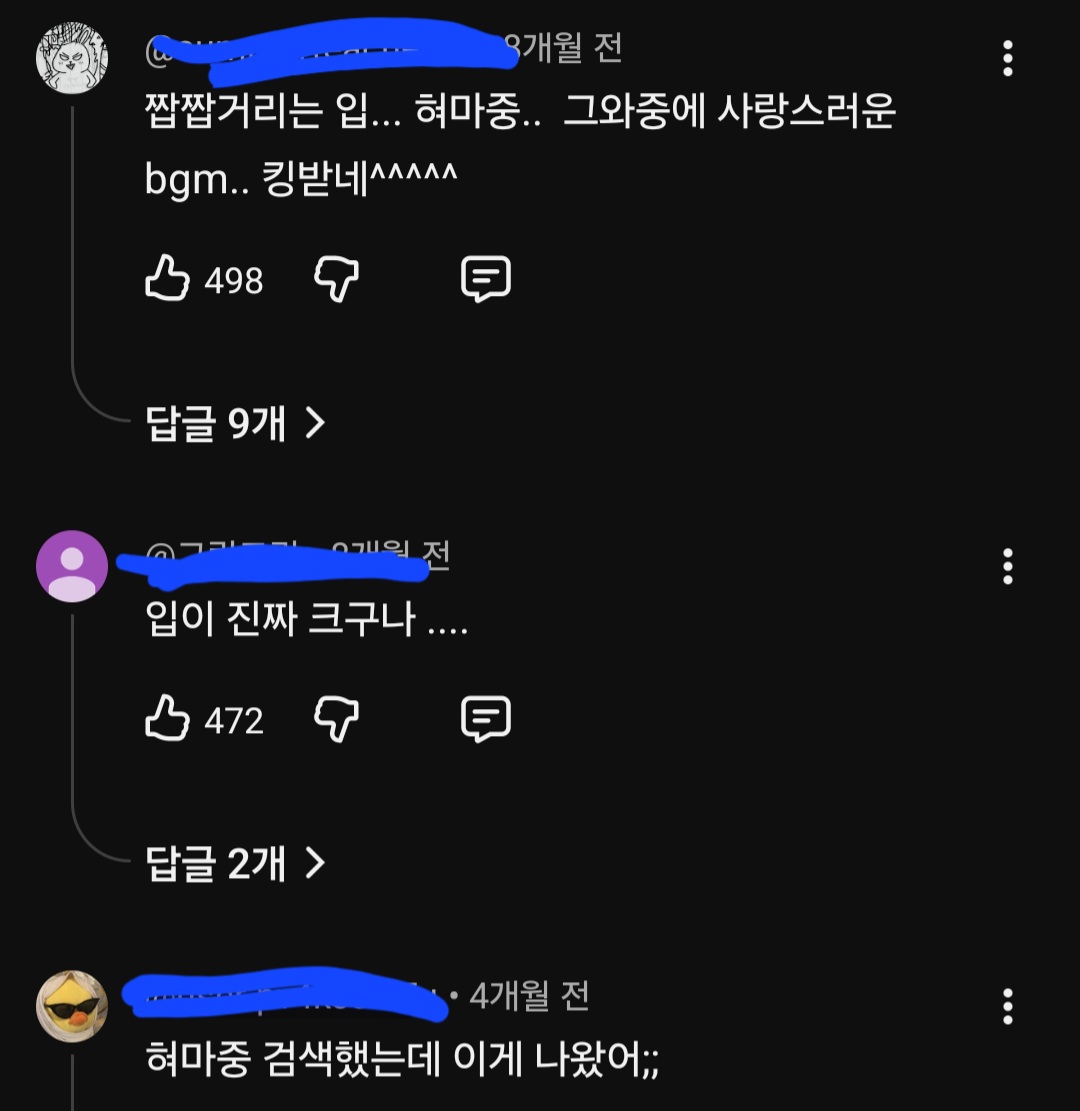Open the purple default avatar profile
This screenshot has width=1080, height=1111.
click(72, 567)
